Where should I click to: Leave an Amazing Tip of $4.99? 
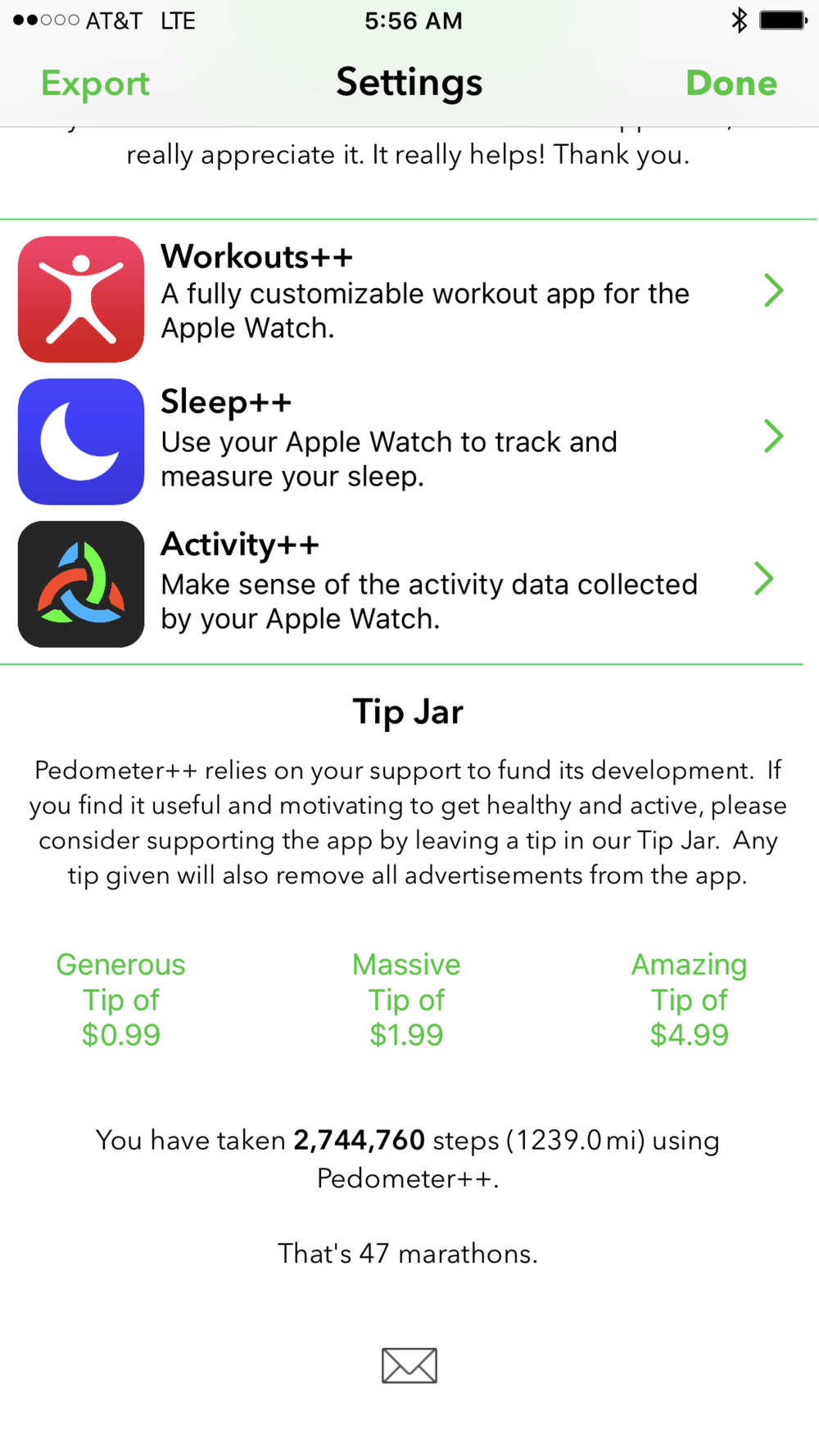(689, 1000)
